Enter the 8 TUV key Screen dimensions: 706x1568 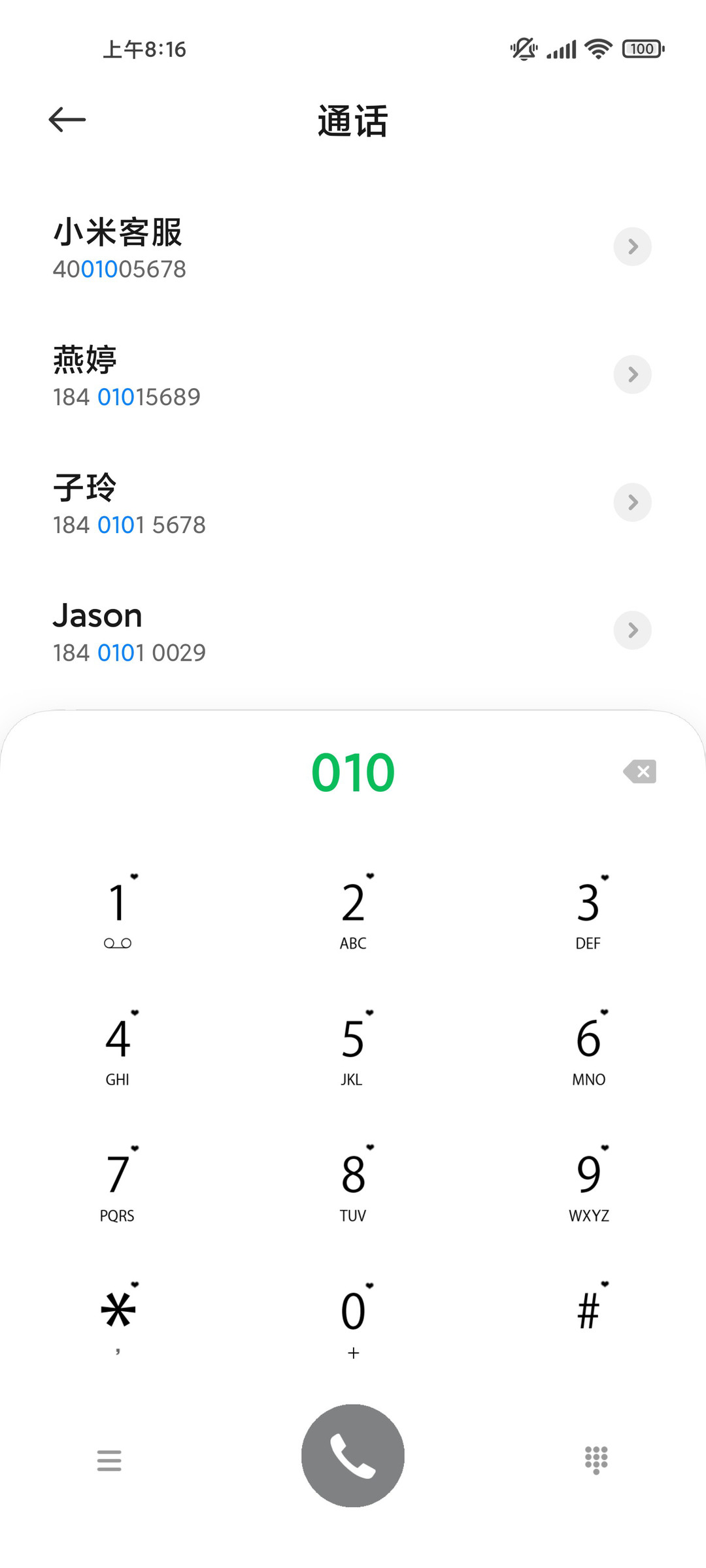pos(353,1183)
